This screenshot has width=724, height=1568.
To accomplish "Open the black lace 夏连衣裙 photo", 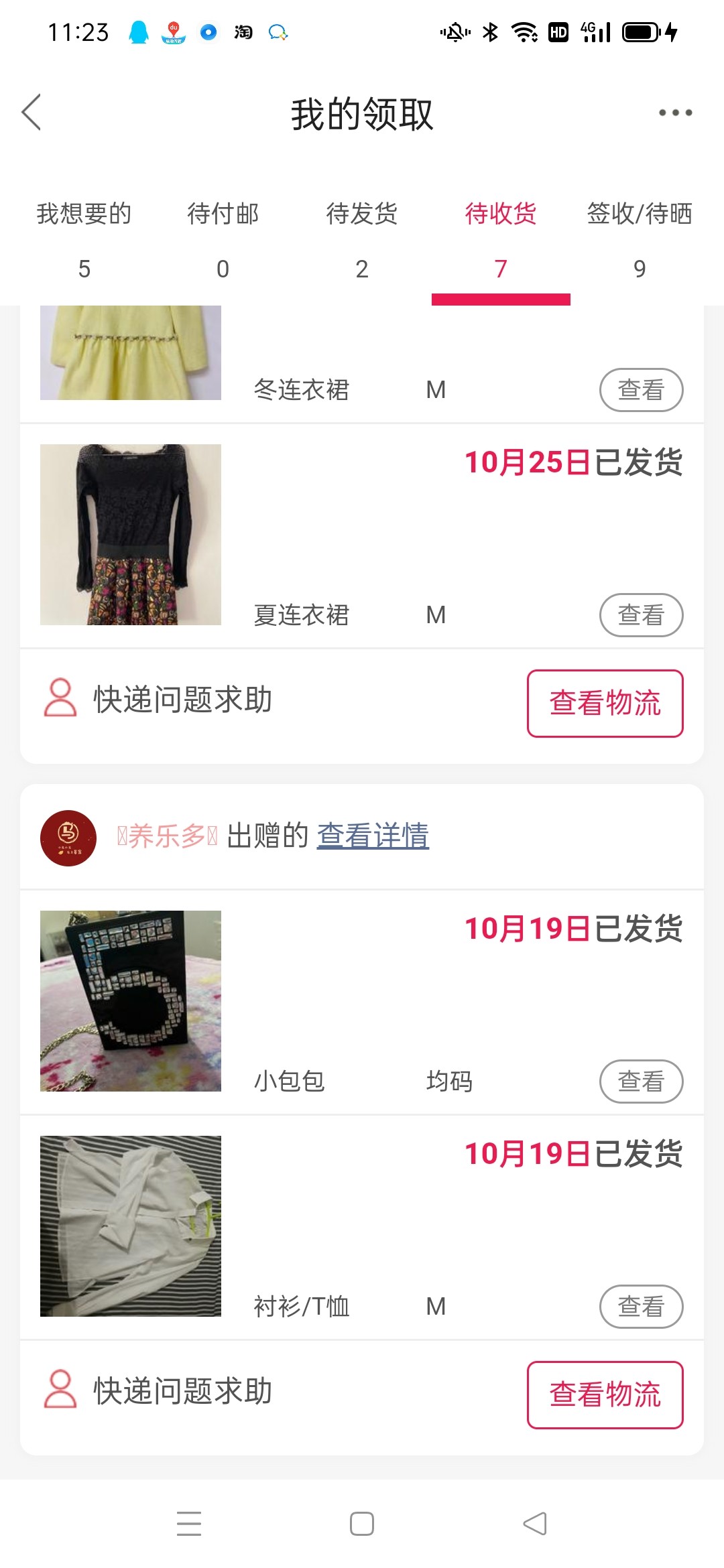I will [131, 535].
